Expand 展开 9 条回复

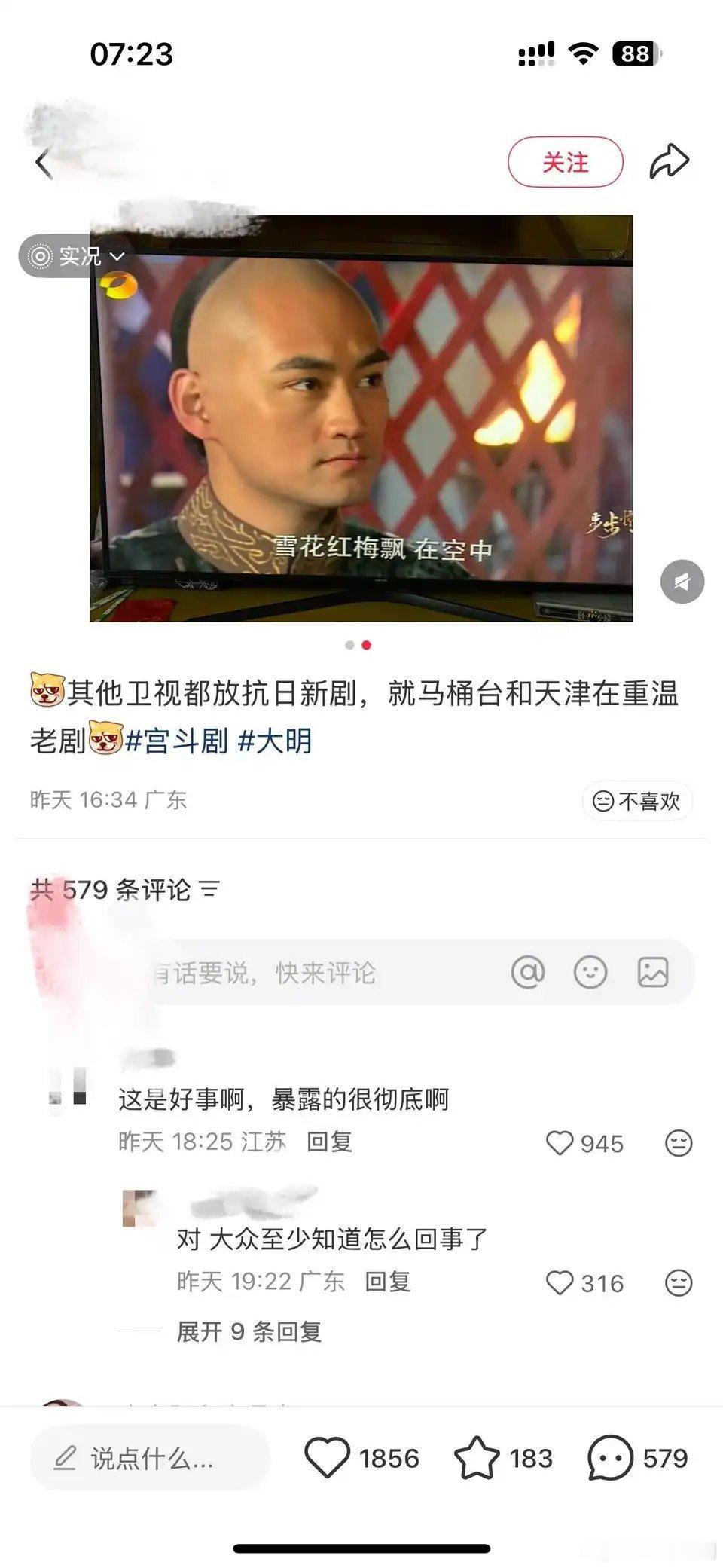click(x=249, y=1331)
